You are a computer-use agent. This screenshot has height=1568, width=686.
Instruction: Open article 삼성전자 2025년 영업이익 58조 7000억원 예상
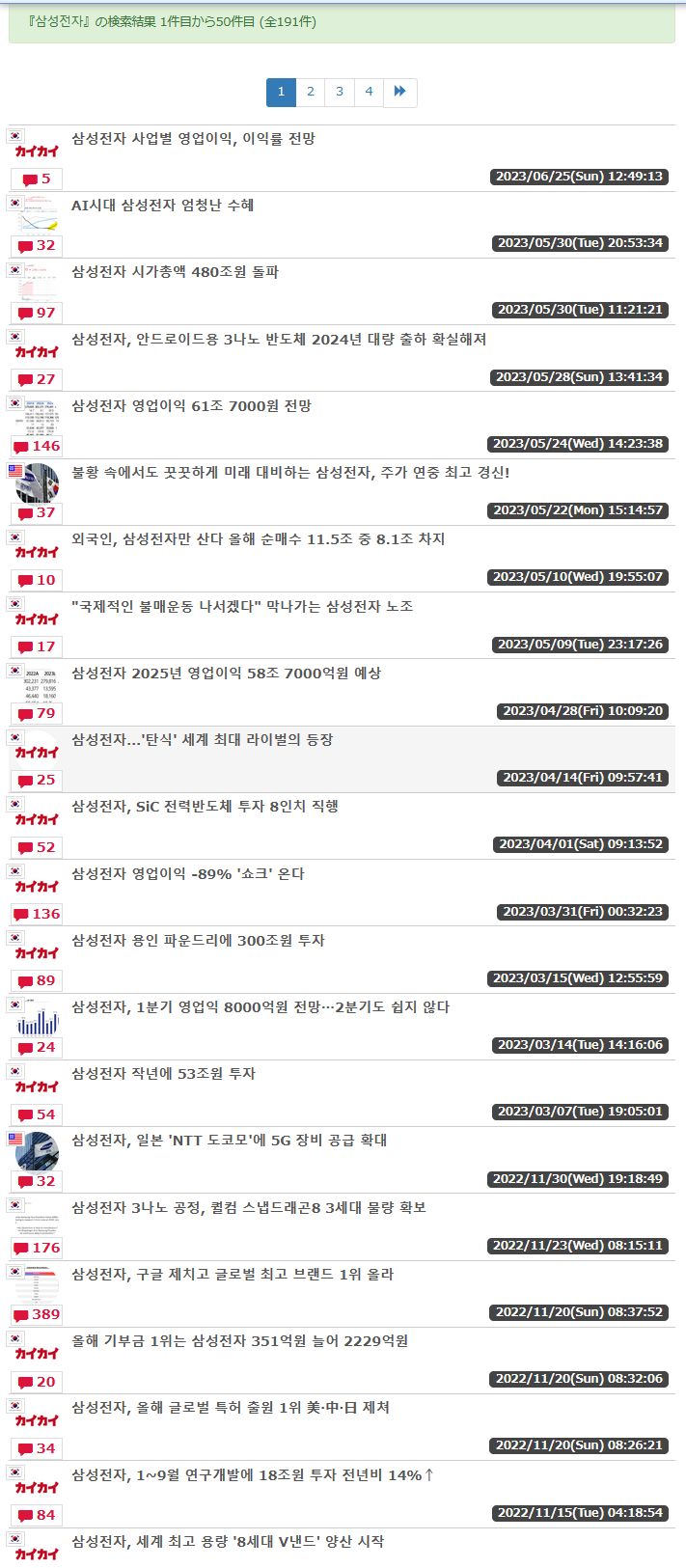tap(226, 674)
